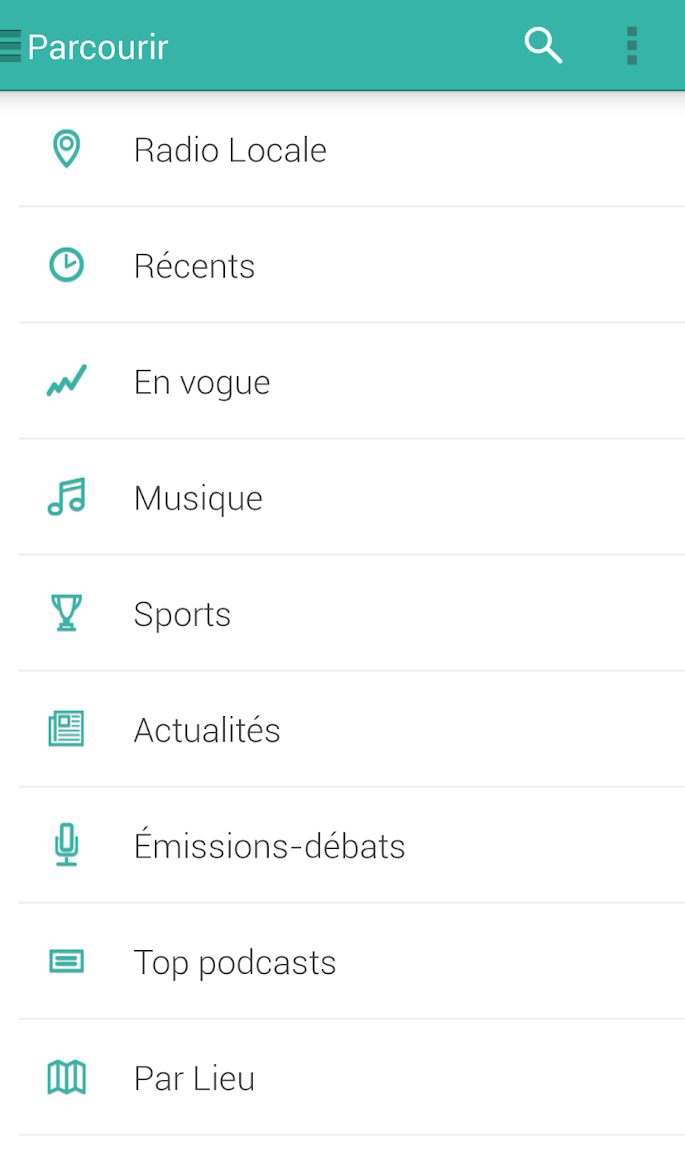Screen dimensions: 685x1170
Task: Go to the Sports category
Action: [x=182, y=614]
